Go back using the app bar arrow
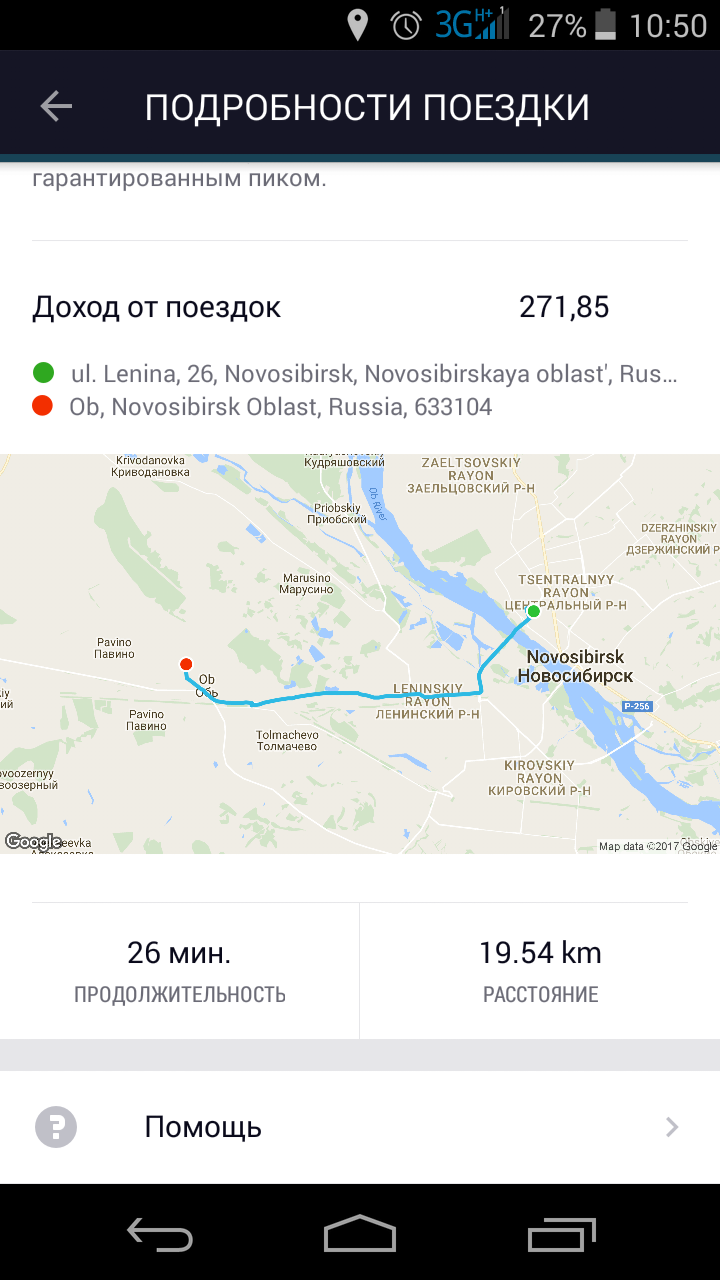720x1280 pixels. click(56, 106)
